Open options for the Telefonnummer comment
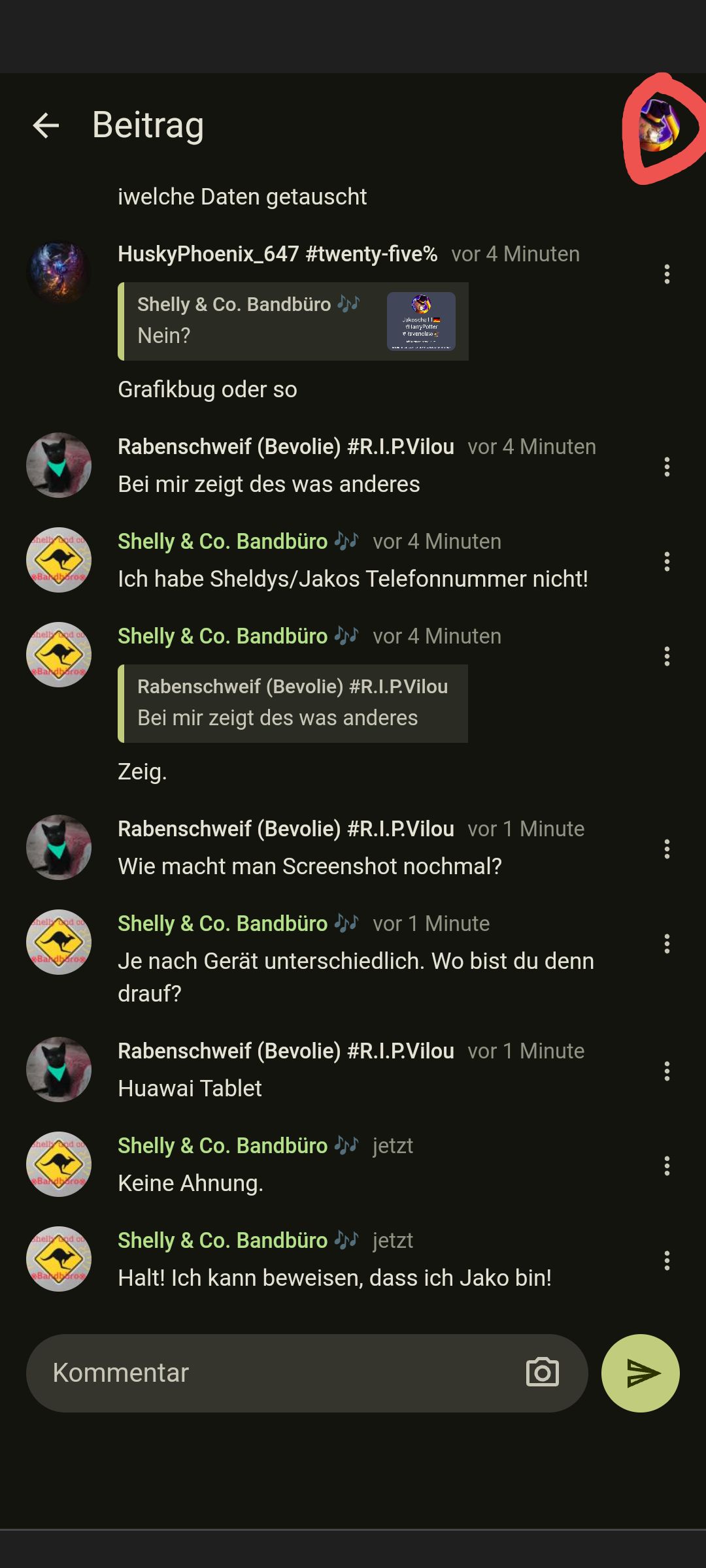This screenshot has height=1568, width=706. click(x=667, y=562)
